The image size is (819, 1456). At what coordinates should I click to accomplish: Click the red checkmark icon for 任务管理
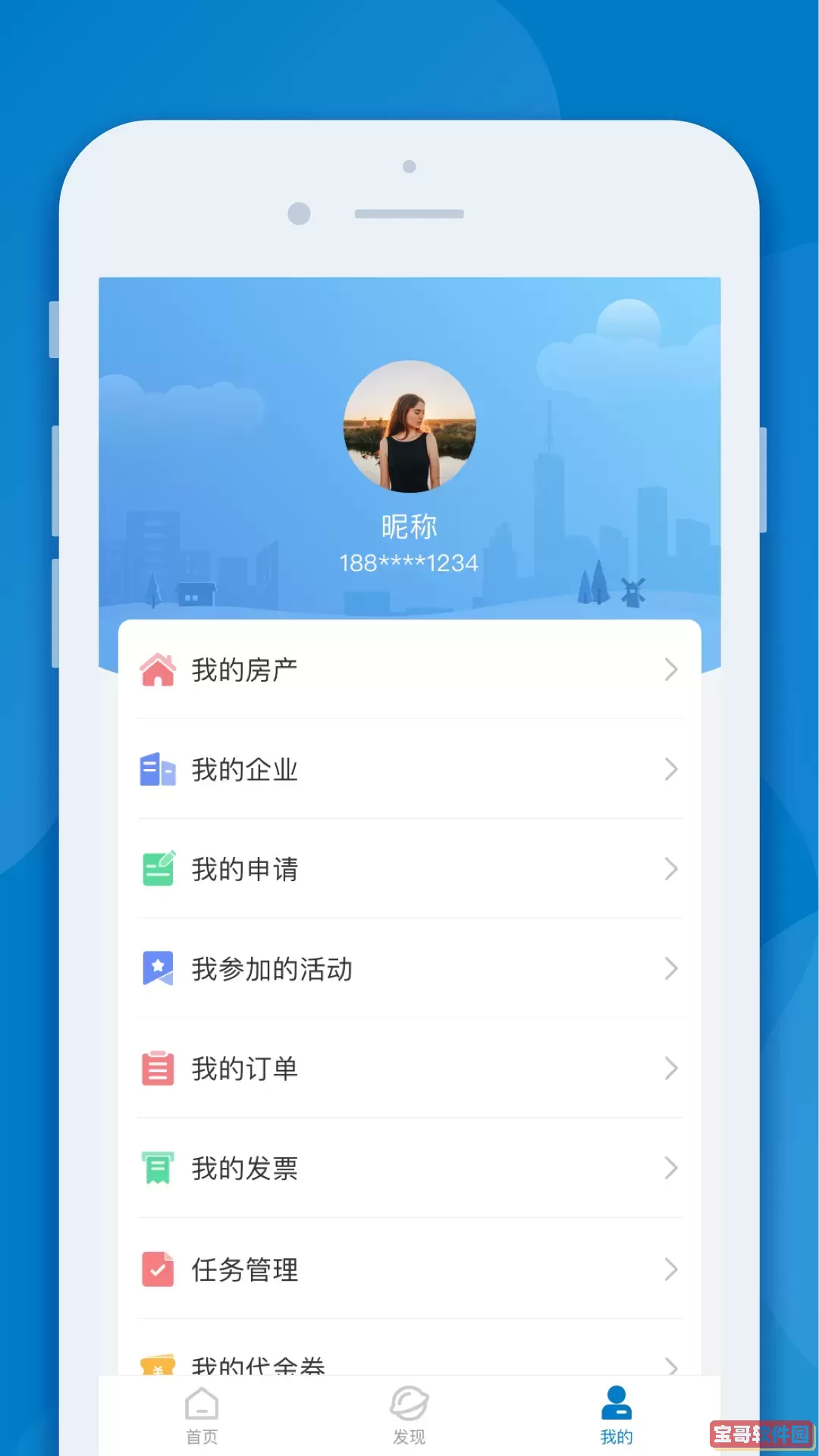click(157, 1268)
